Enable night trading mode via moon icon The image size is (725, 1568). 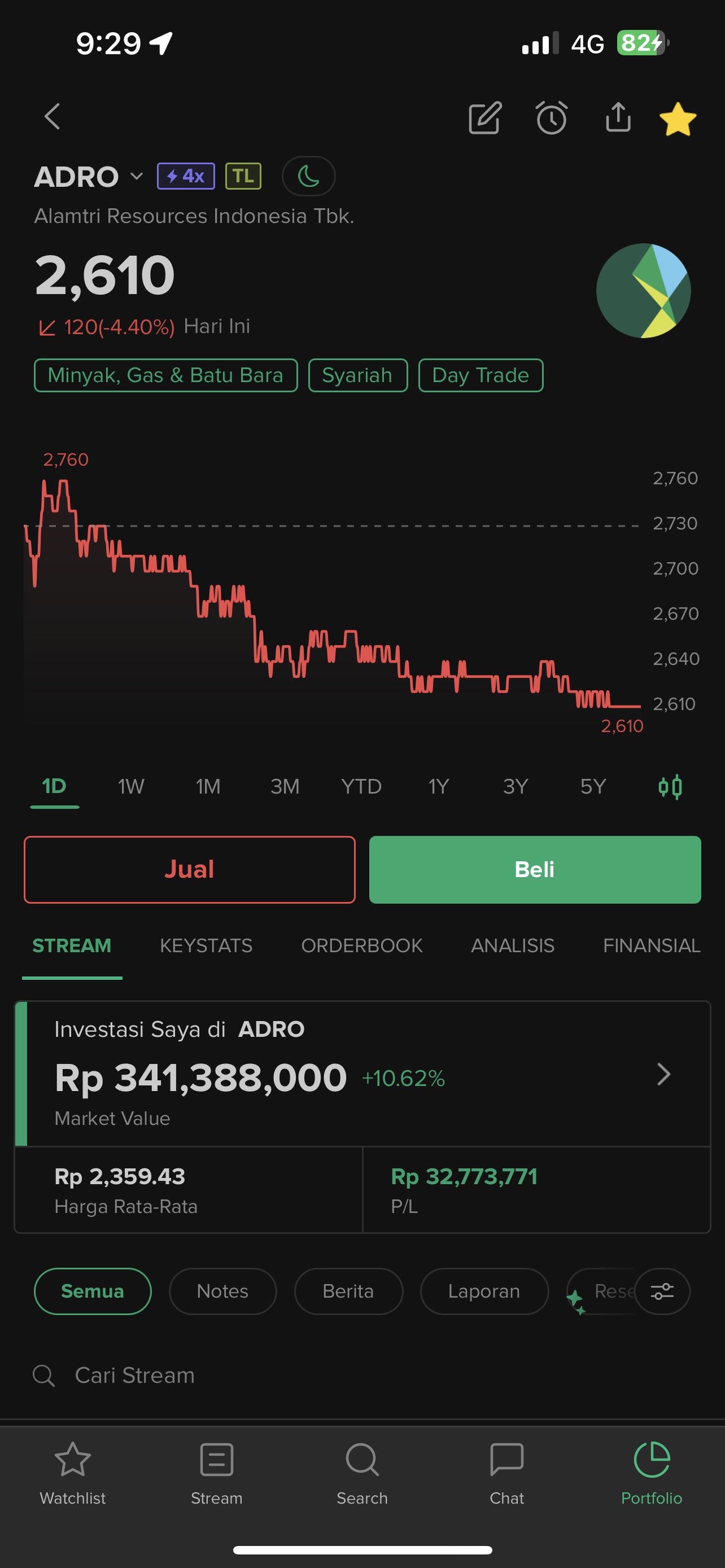coord(309,176)
